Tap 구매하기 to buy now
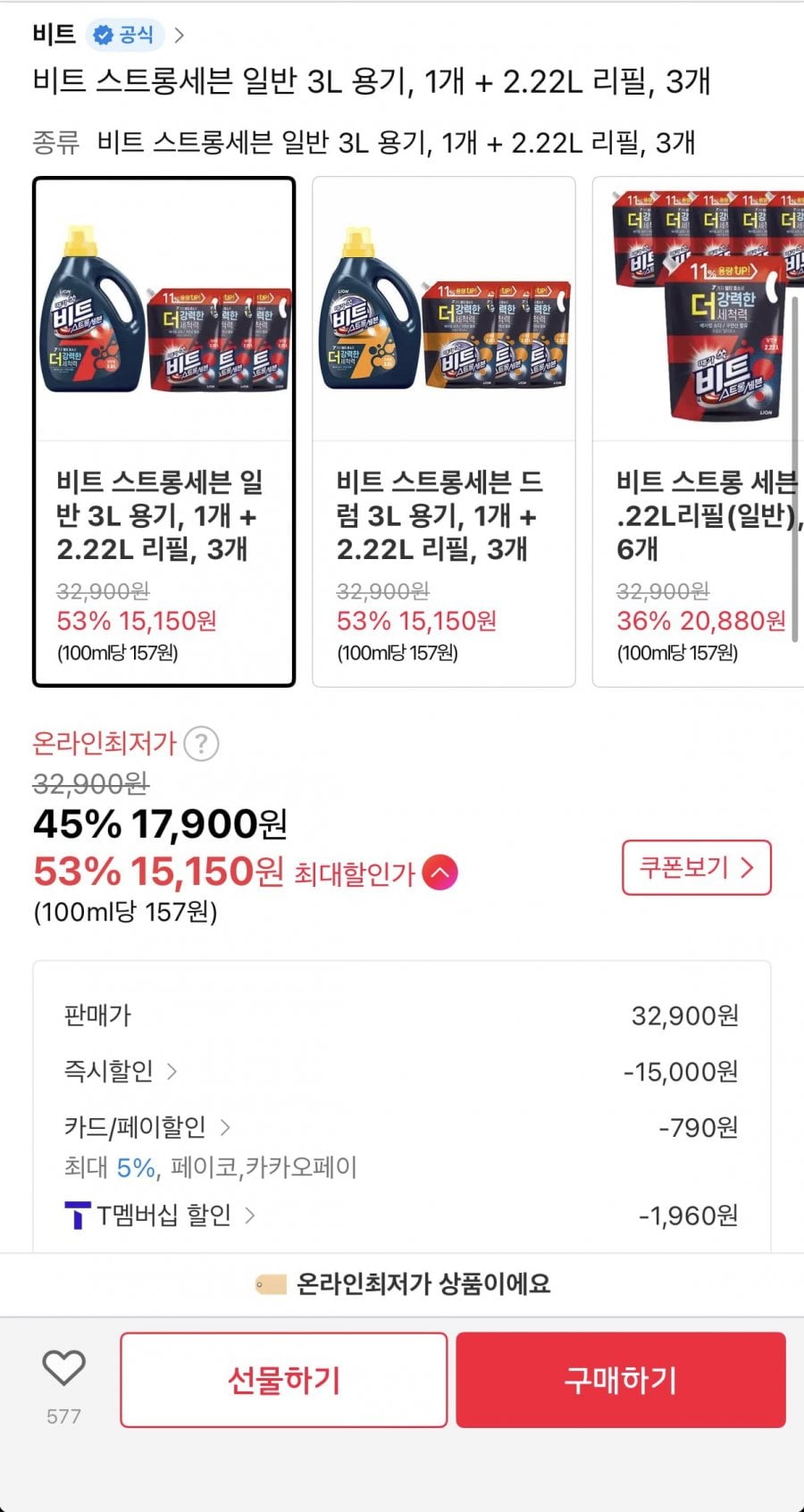The width and height of the screenshot is (804, 1512). [x=621, y=1380]
